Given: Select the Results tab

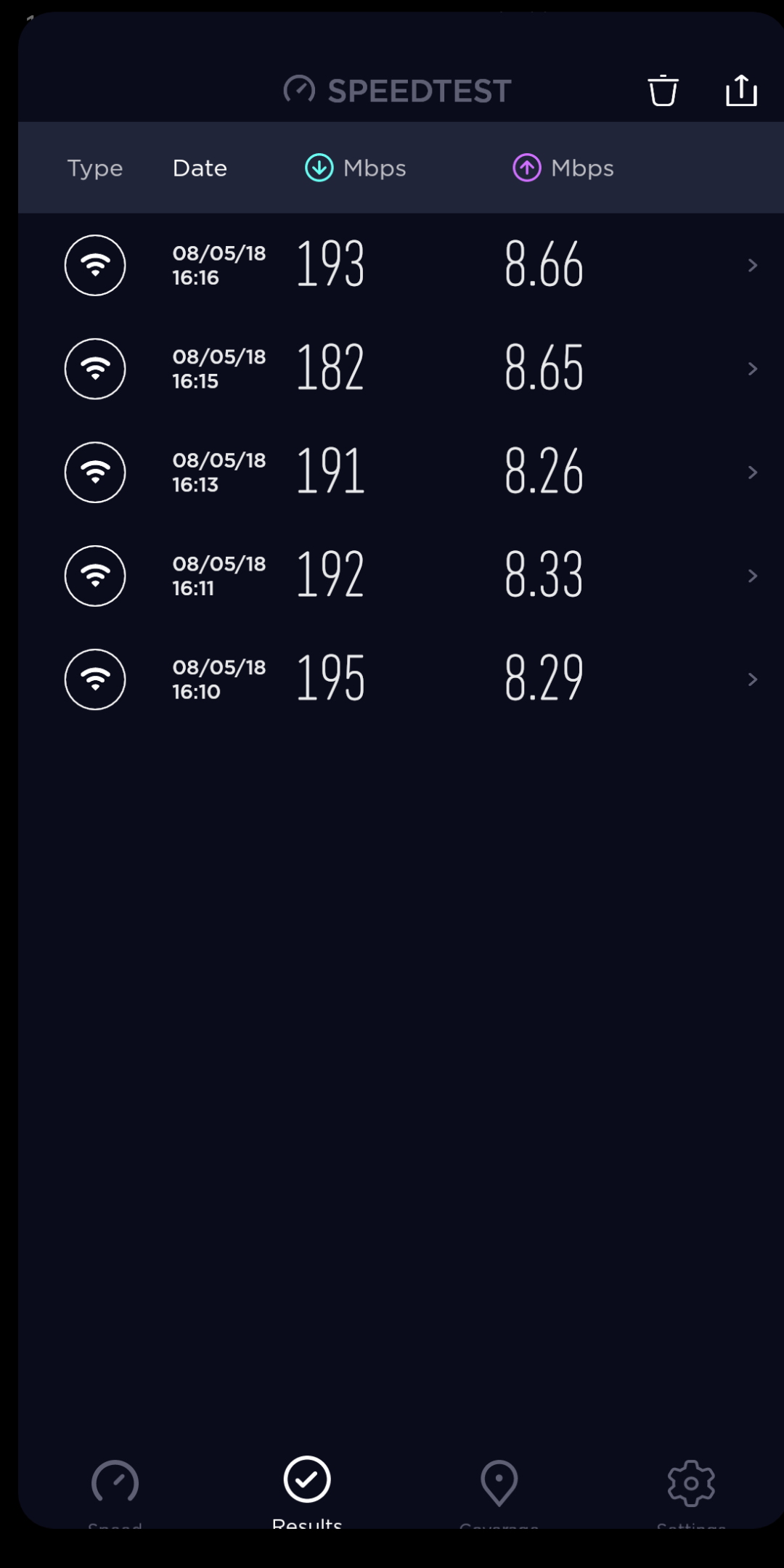Looking at the screenshot, I should point(307,1485).
